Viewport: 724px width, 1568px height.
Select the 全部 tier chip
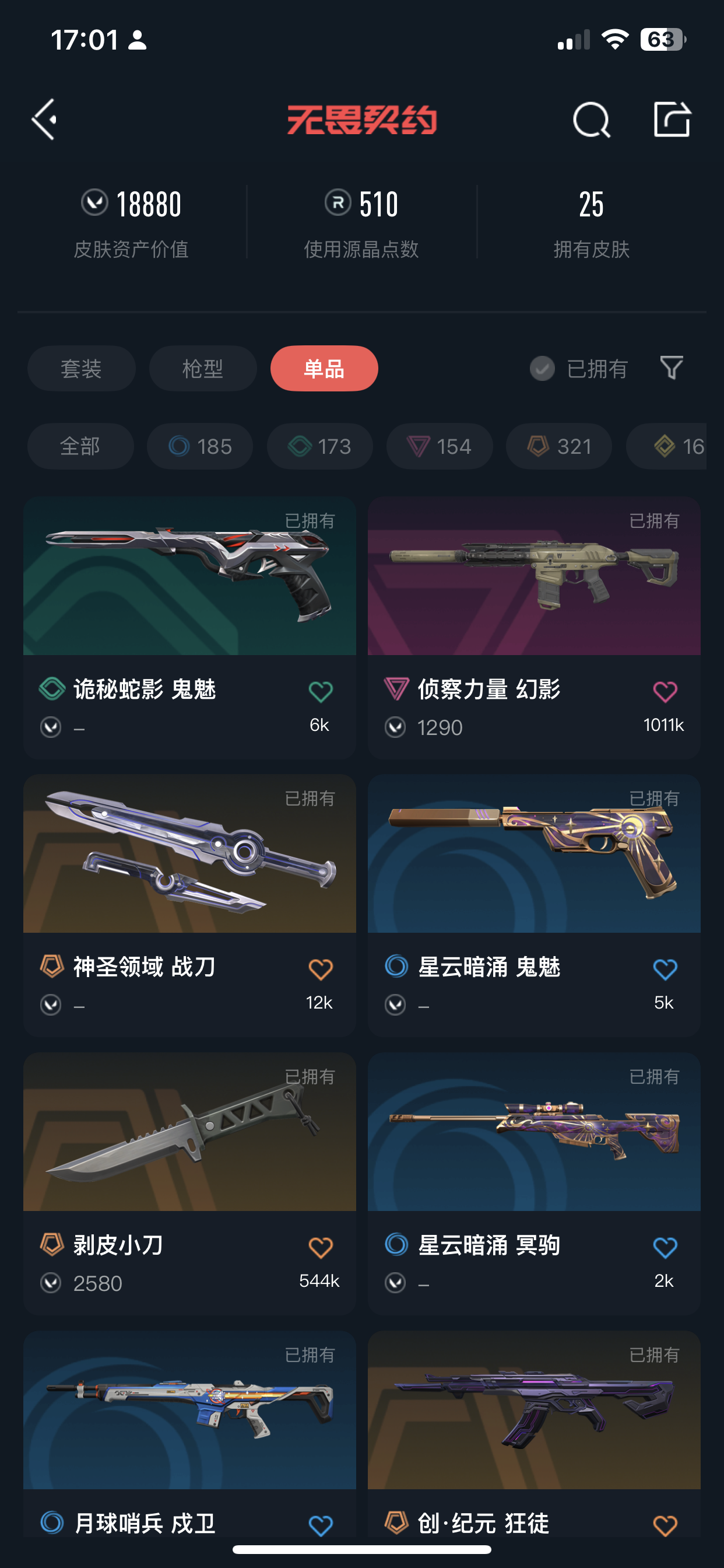pos(80,446)
